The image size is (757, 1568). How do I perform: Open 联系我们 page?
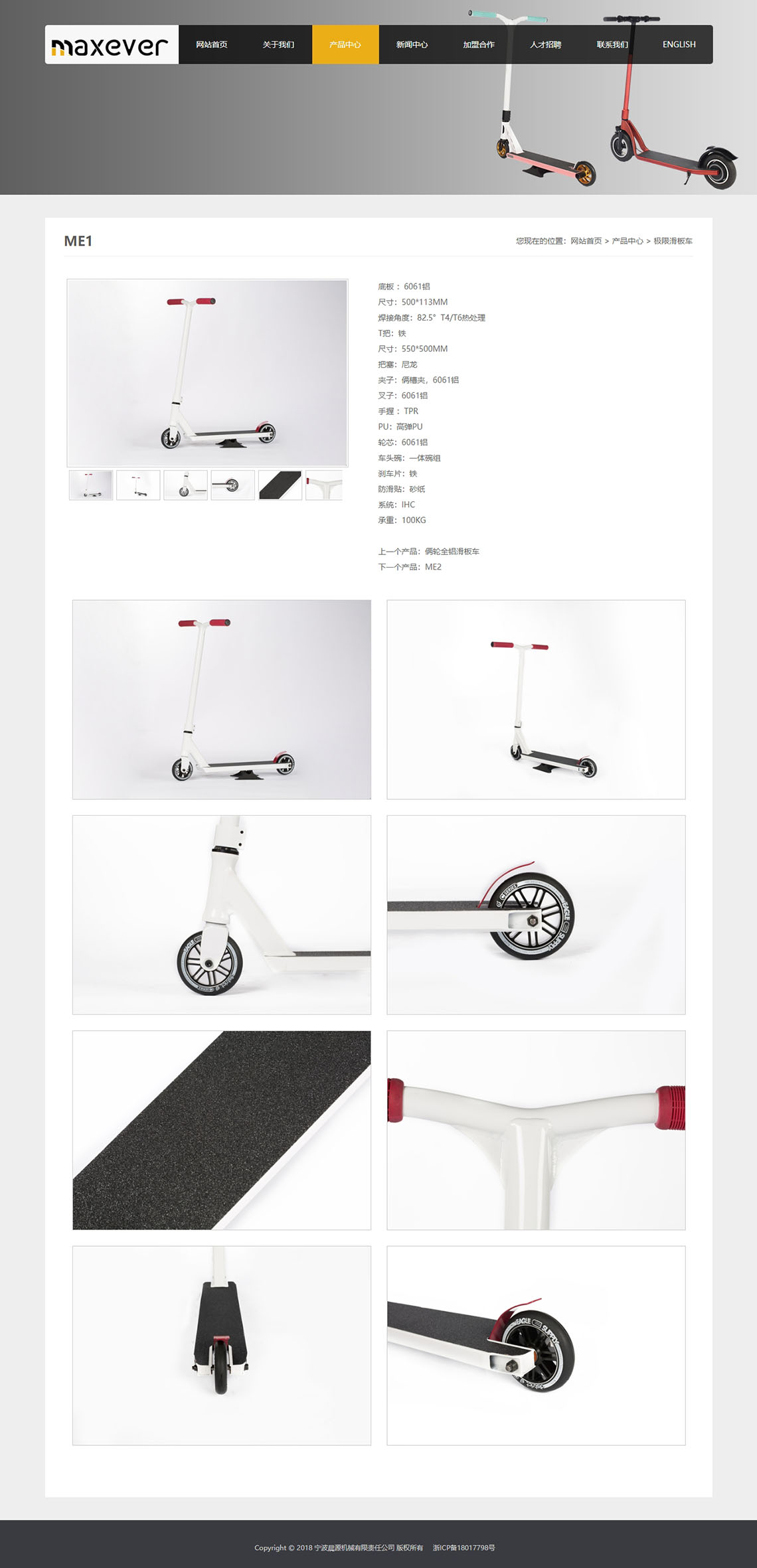[612, 44]
